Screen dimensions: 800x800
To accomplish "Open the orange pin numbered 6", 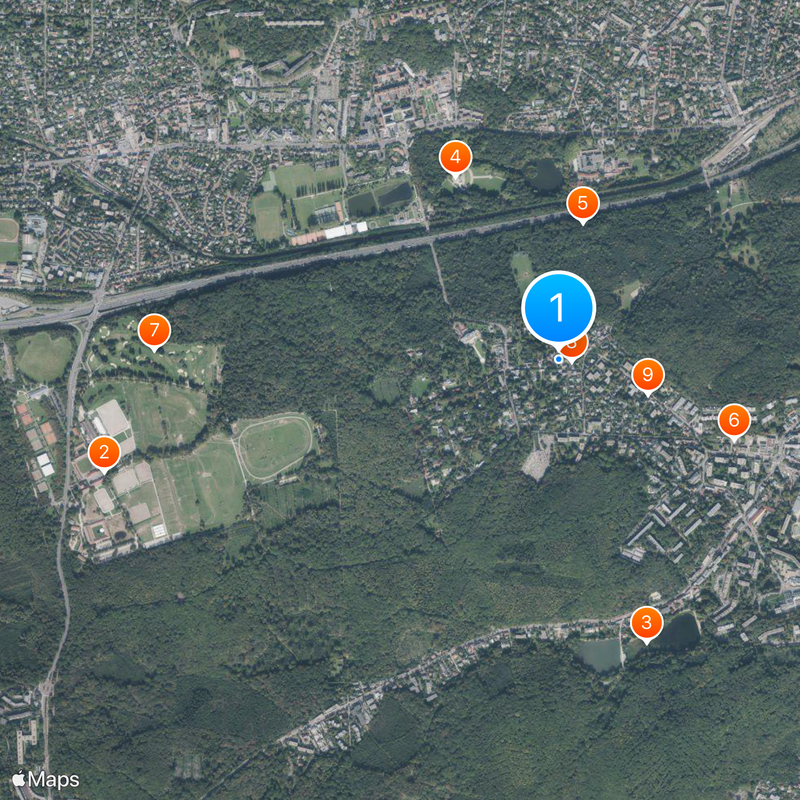I will (x=733, y=420).
